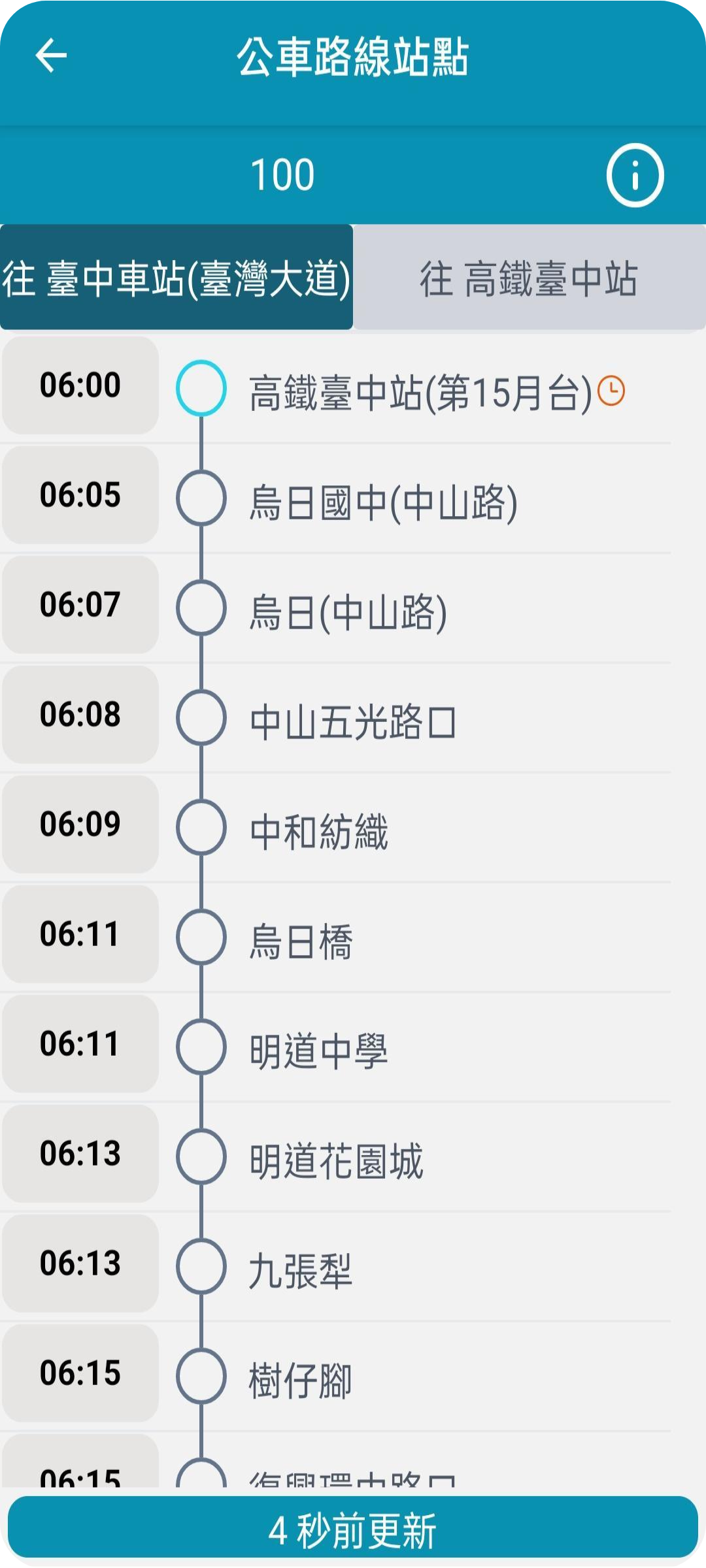Open the 高鐵臺中站(第15月台) stop
Viewport: 706px width, 1568px height.
(420, 392)
